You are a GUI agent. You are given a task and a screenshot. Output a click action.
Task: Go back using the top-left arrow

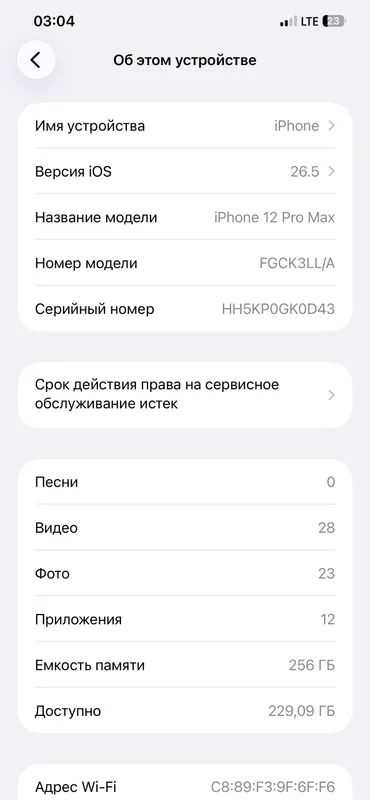pos(36,60)
